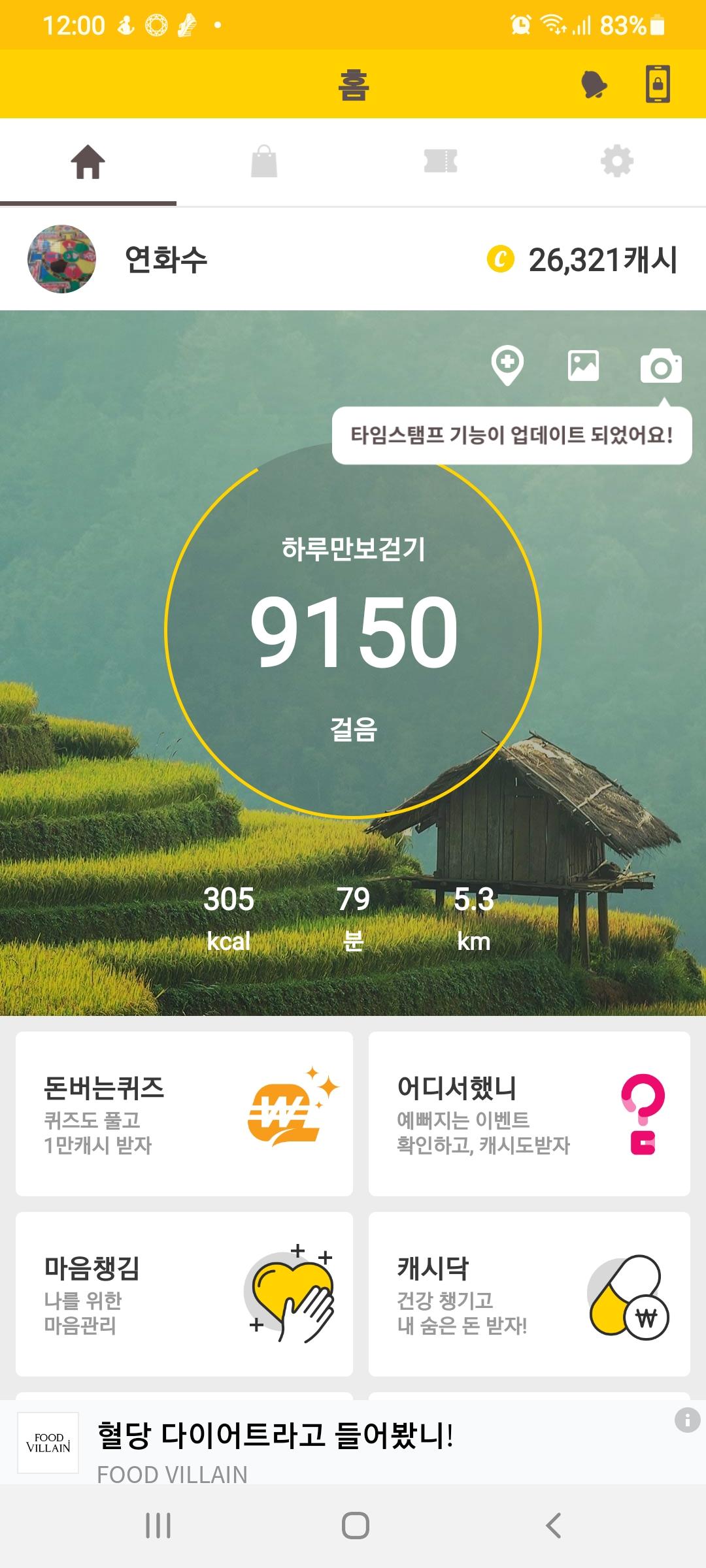706x1568 pixels.
Task: Open the 하루만보걷기 step counter circle
Action: click(353, 630)
